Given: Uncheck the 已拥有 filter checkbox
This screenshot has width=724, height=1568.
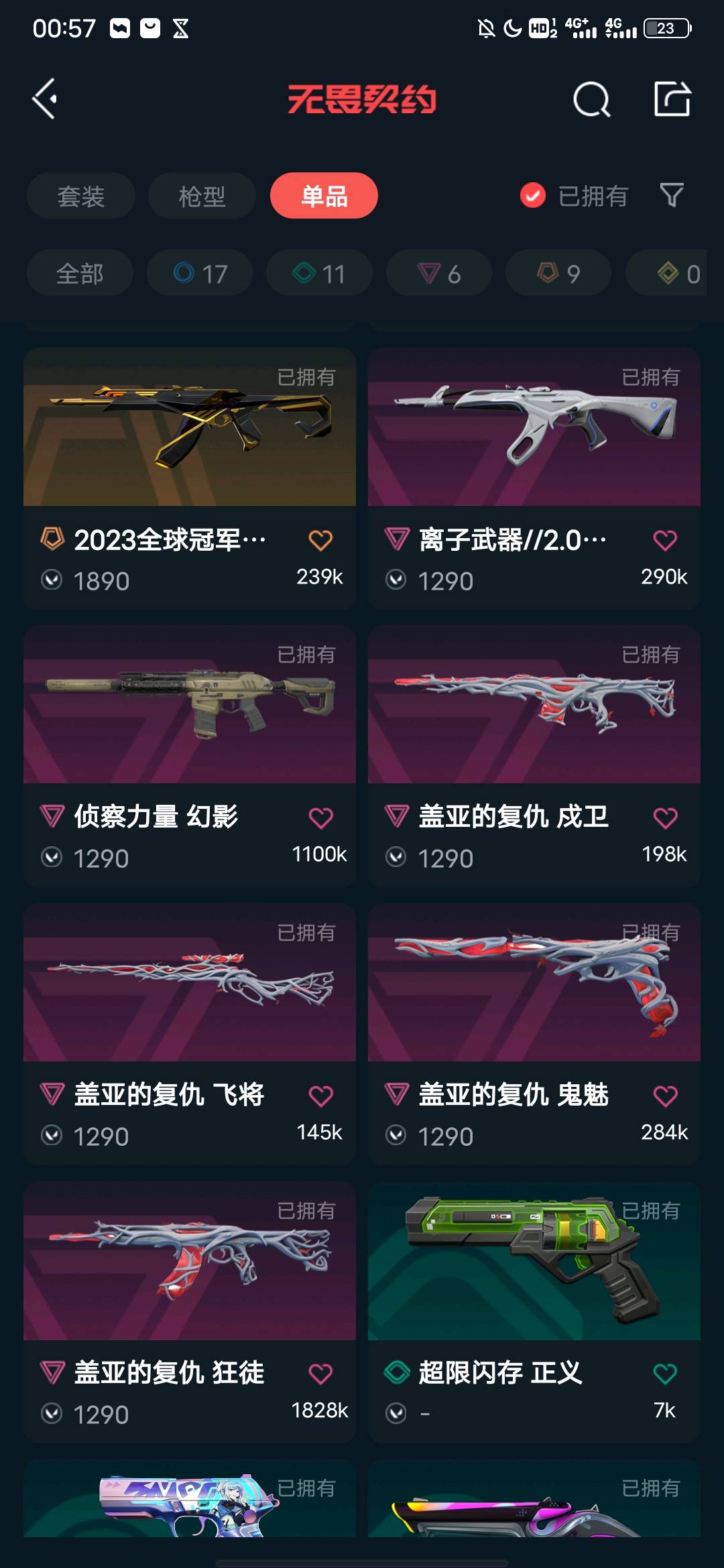Looking at the screenshot, I should [533, 196].
